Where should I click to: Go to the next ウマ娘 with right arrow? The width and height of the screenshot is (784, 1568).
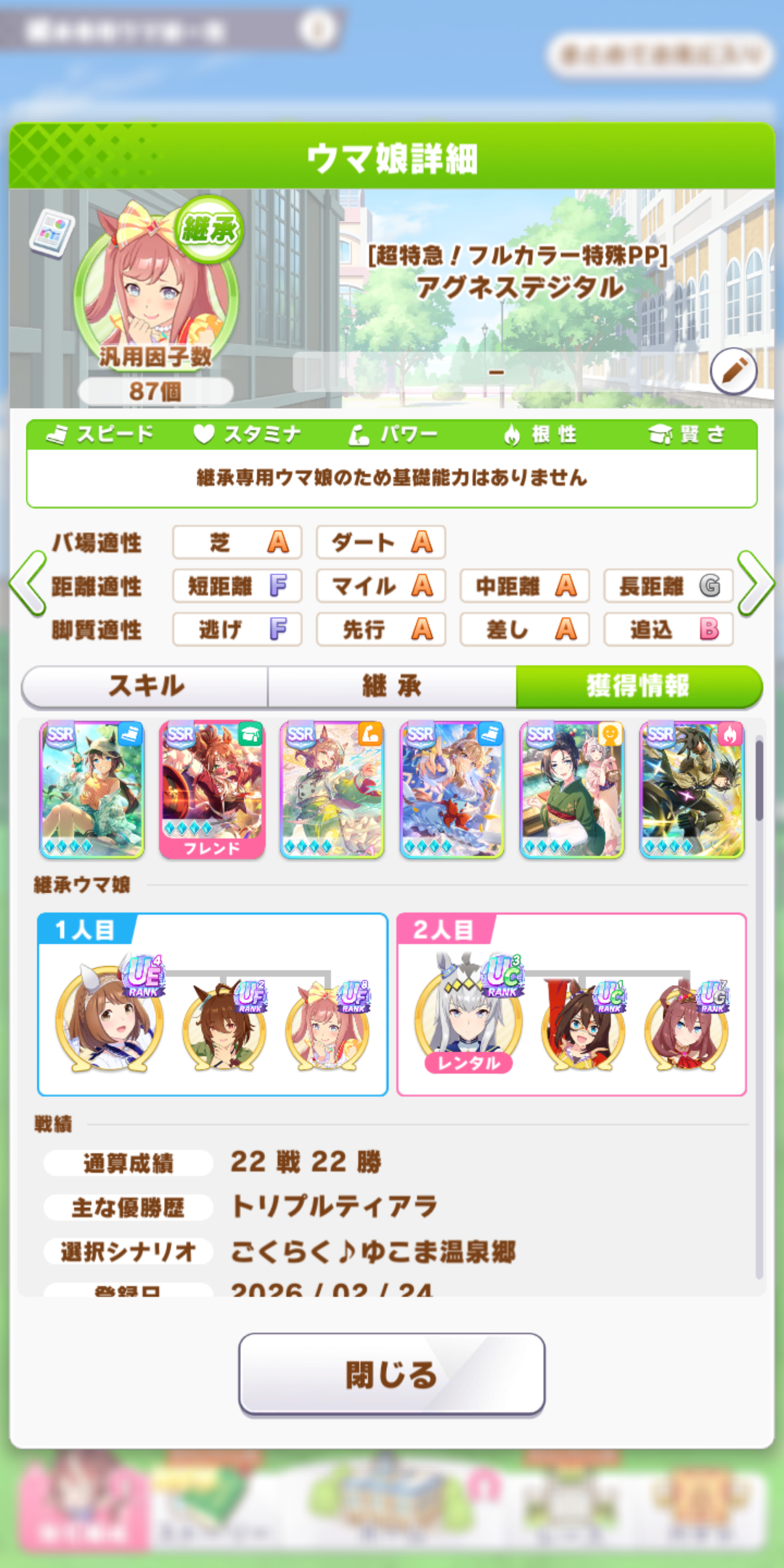pyautogui.click(x=756, y=584)
